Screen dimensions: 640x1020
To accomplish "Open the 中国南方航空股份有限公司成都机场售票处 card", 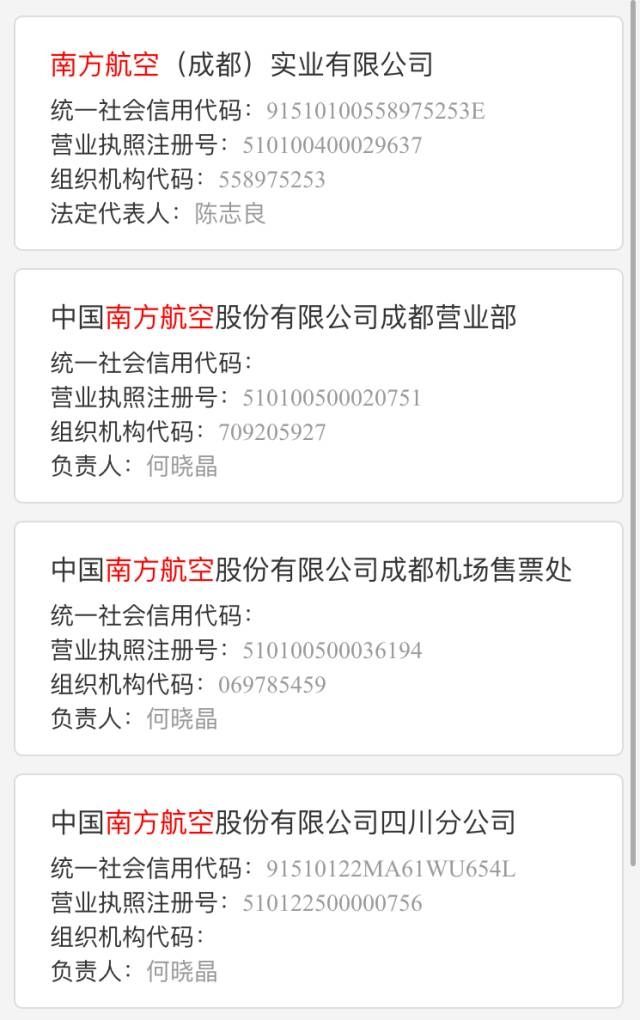I will pos(311,570).
